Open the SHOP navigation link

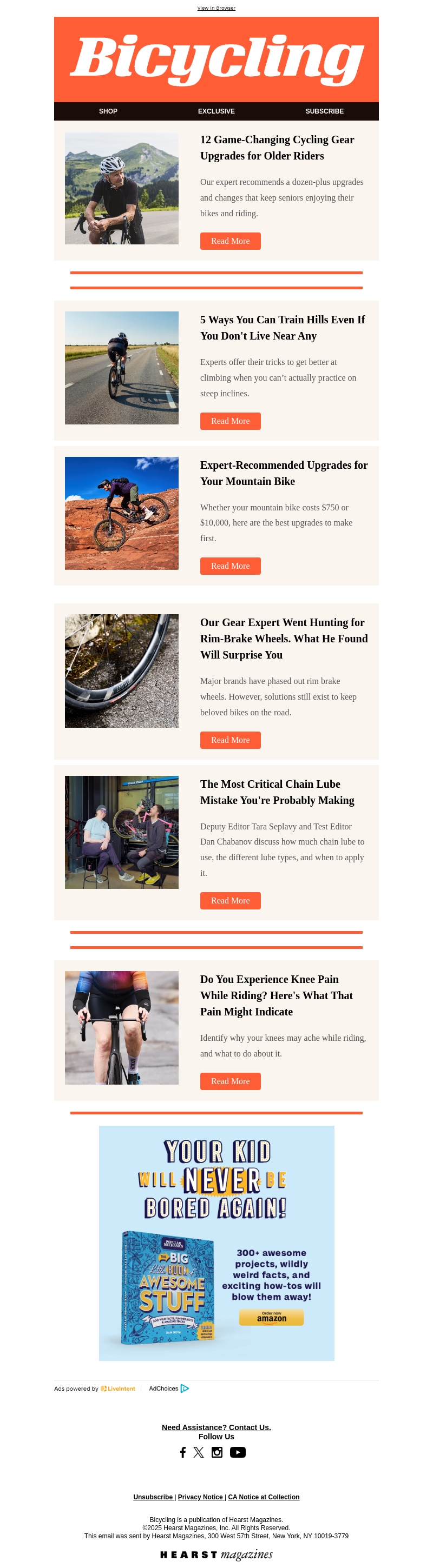(108, 111)
